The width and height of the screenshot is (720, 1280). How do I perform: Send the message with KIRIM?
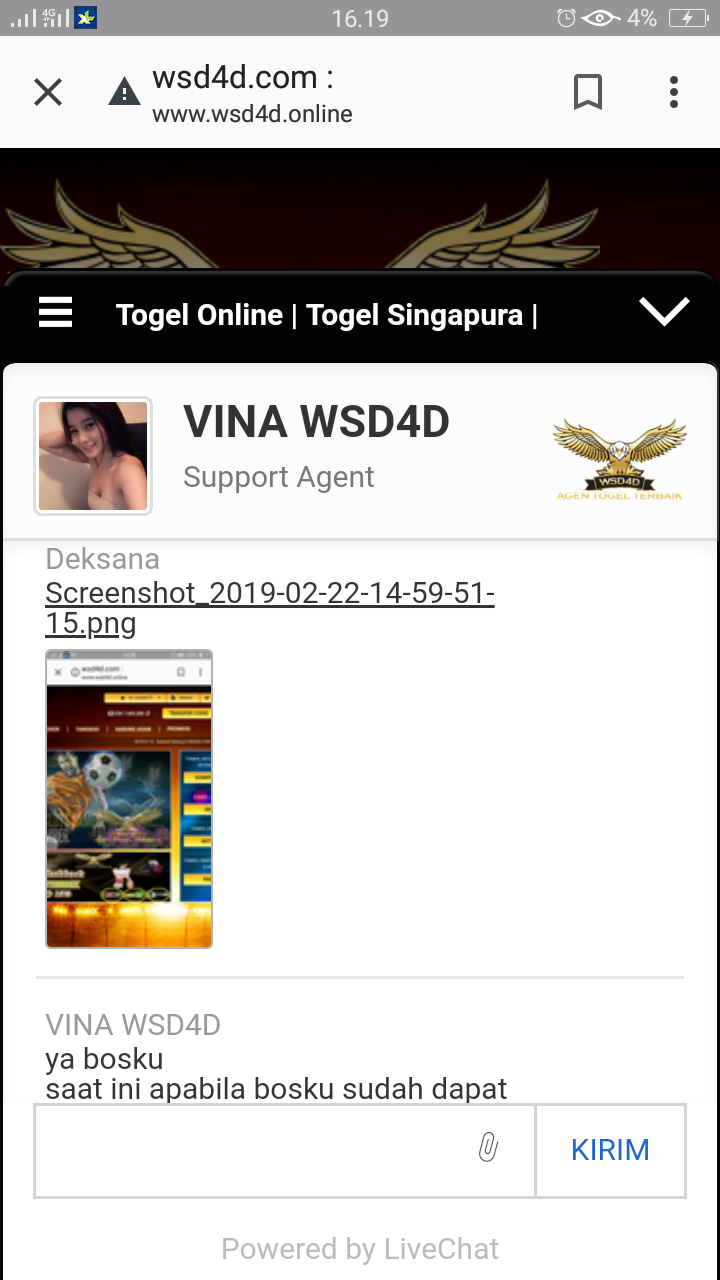pos(610,1150)
